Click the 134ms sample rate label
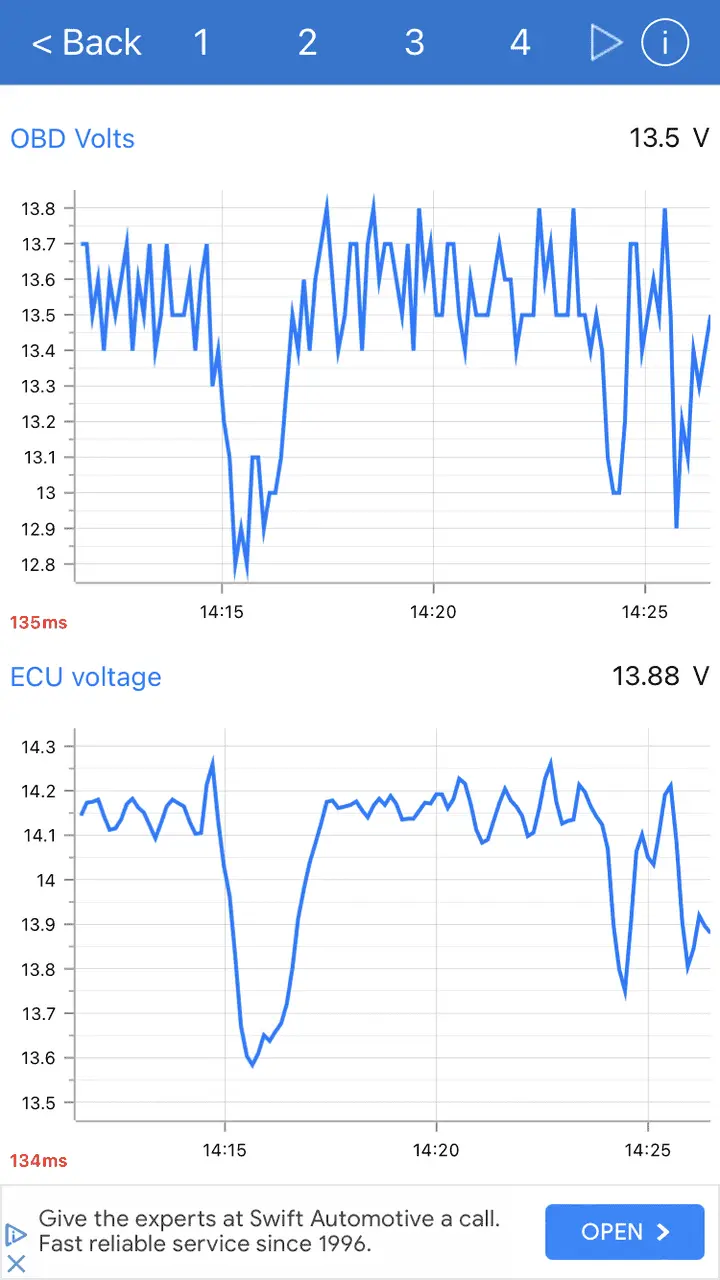Screen dimensions: 720x1280 pos(38,1160)
